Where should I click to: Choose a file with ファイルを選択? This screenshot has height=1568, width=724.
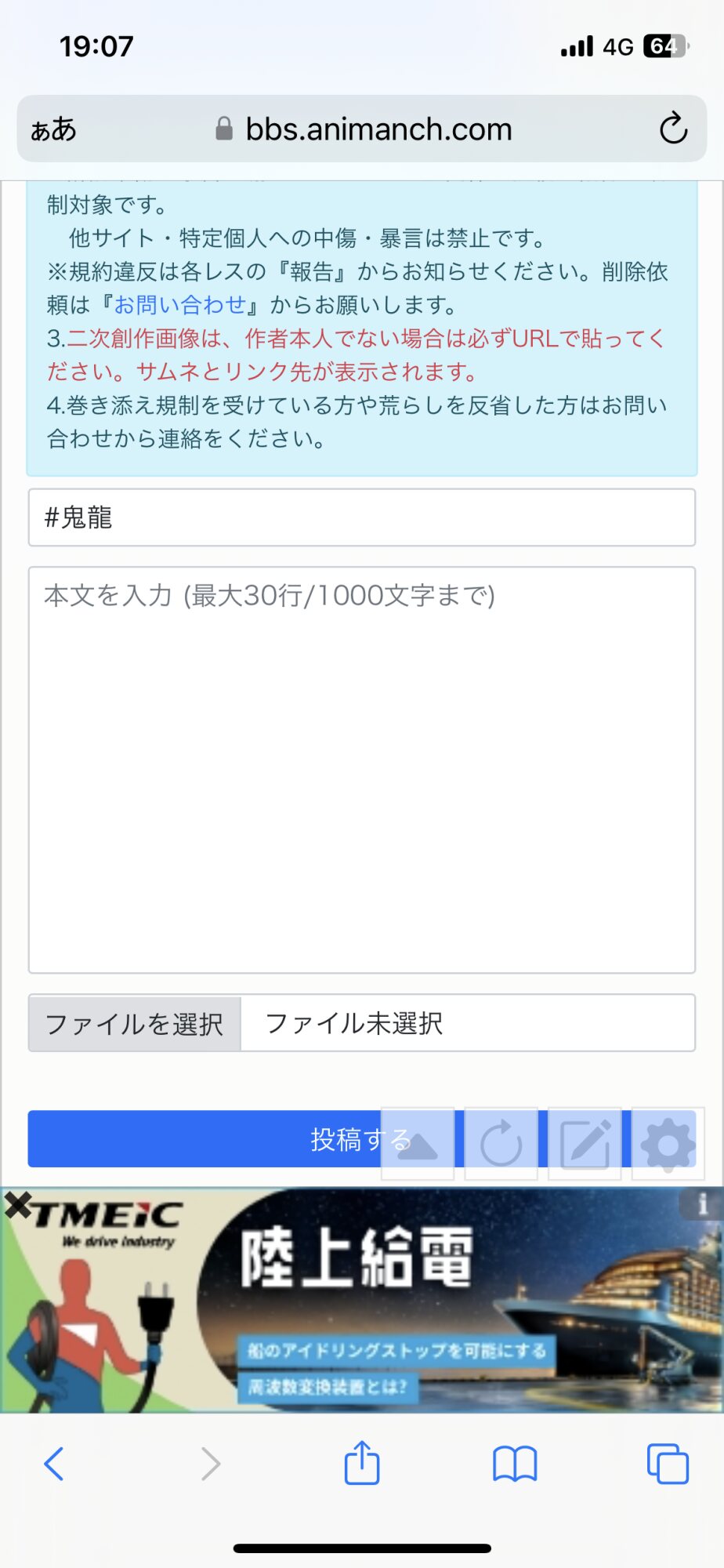tap(135, 1023)
